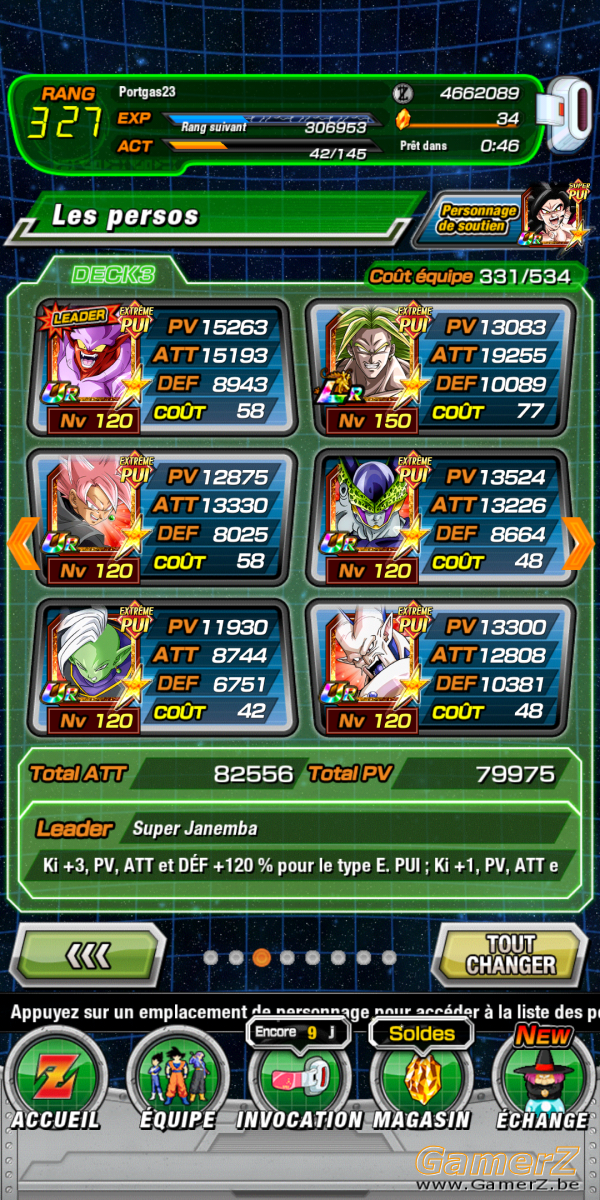
Task: Go to the next deck with the right arrow
Action: (x=578, y=543)
